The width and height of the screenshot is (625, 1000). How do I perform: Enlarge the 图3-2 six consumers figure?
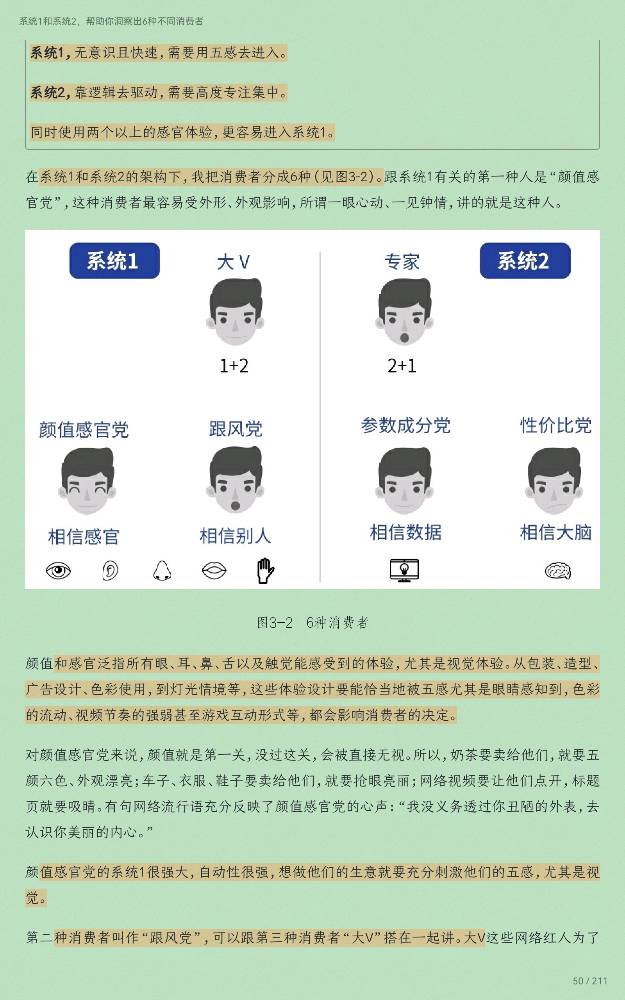312,410
